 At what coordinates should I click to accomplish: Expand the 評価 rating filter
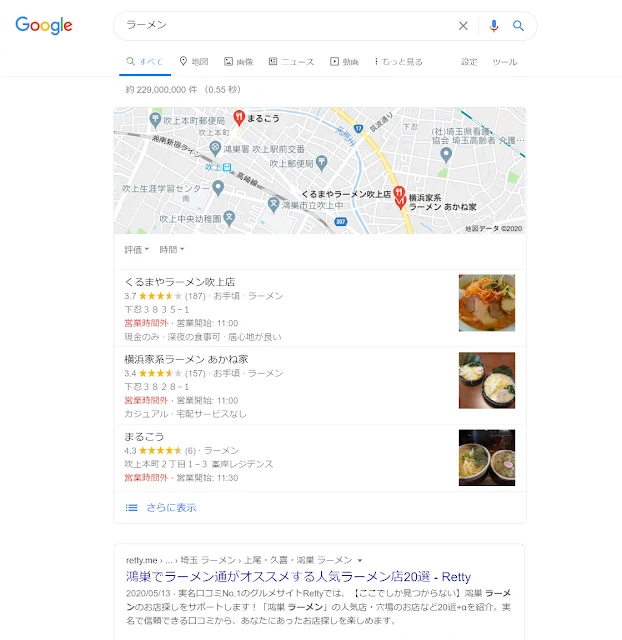137,249
